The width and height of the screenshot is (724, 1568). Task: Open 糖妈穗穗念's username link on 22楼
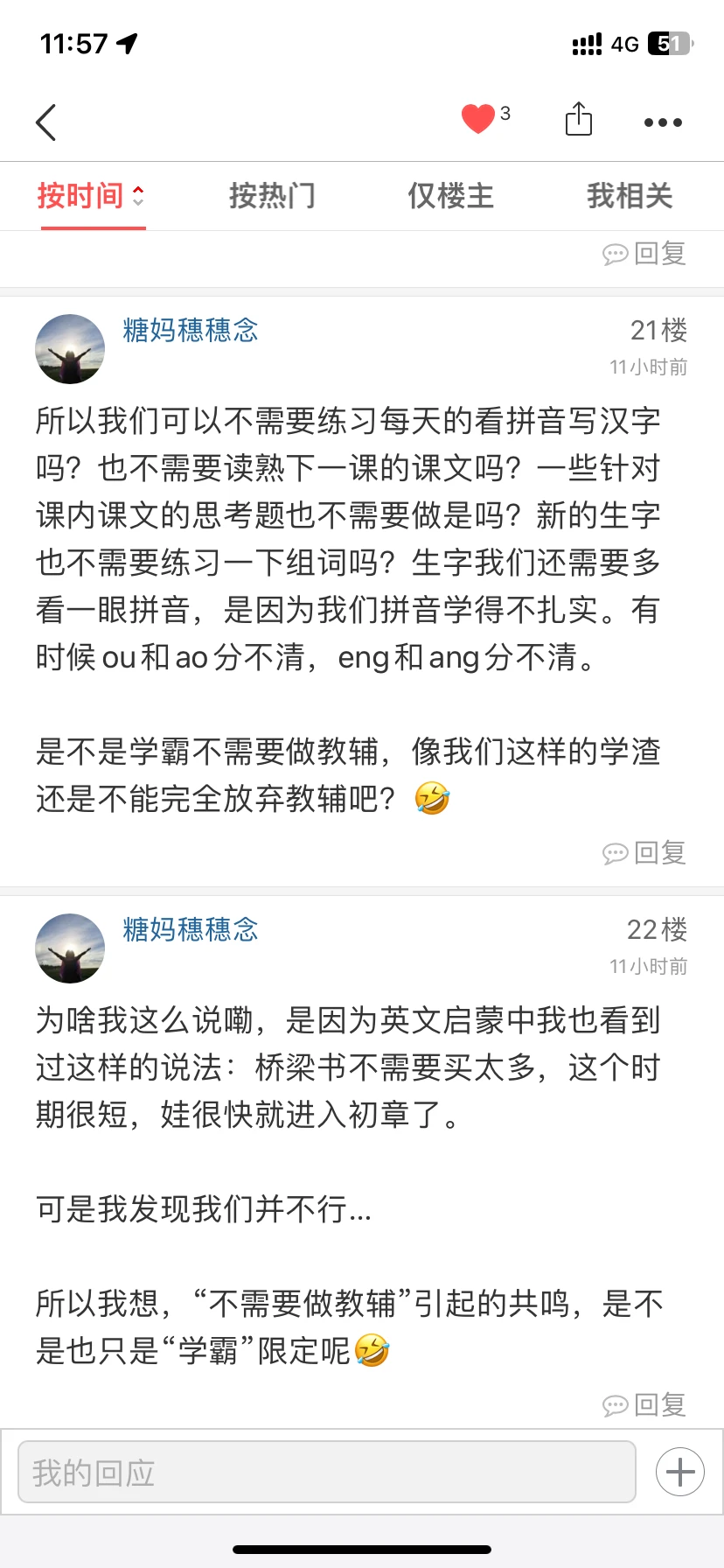(191, 929)
